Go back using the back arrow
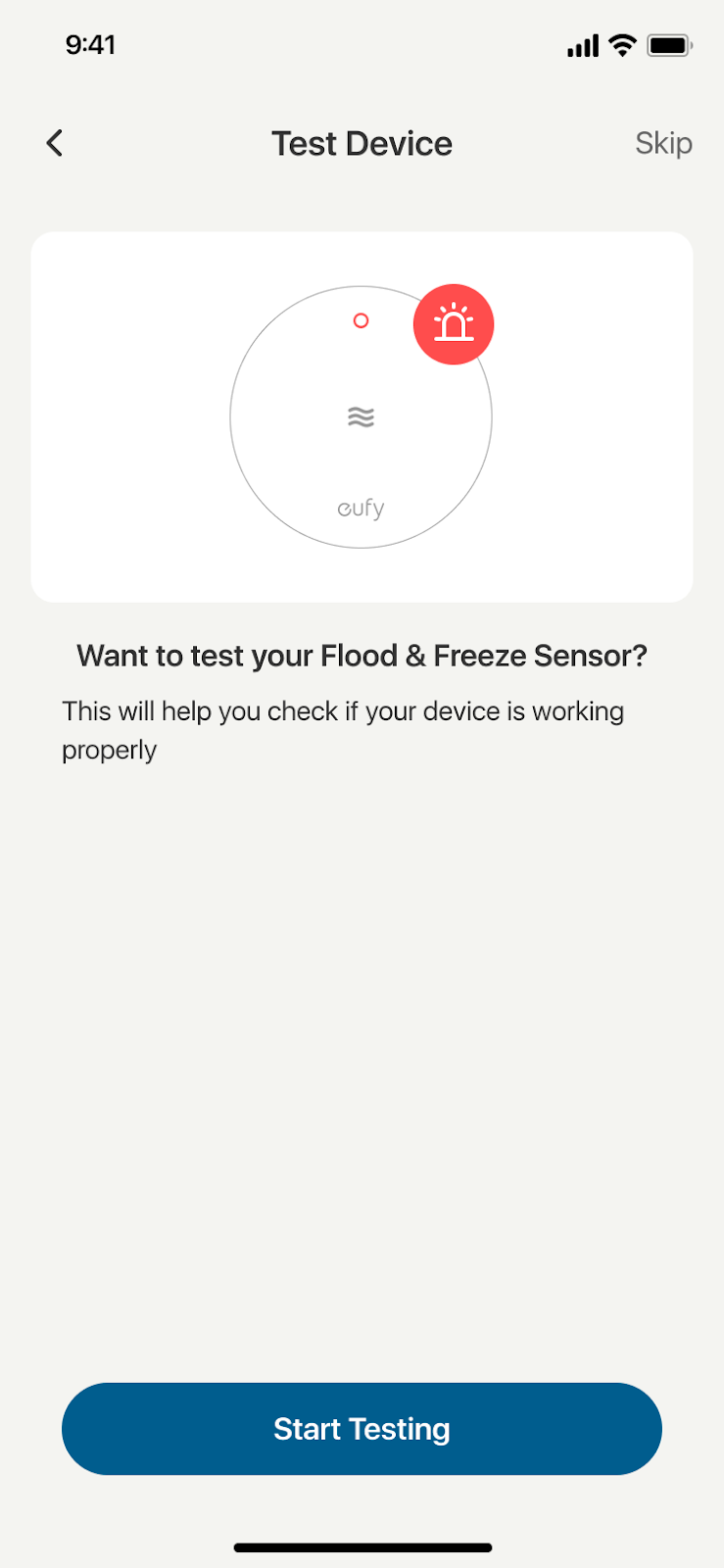Viewport: 724px width, 1568px height. pos(55,143)
